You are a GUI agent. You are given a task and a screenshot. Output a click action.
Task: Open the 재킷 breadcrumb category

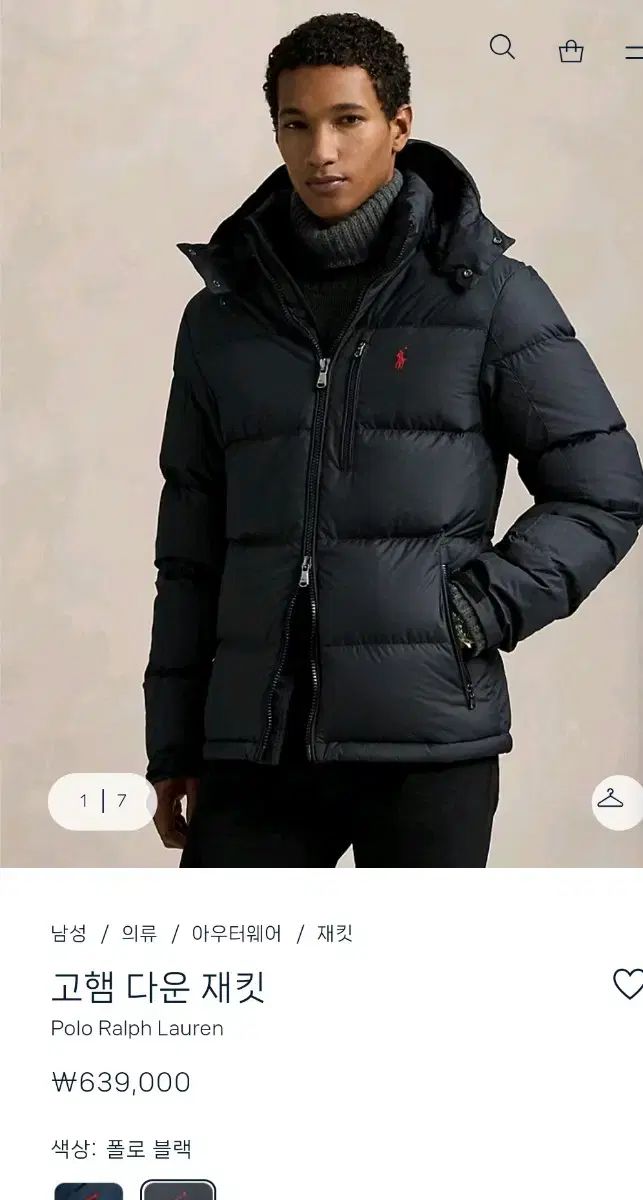pos(335,934)
